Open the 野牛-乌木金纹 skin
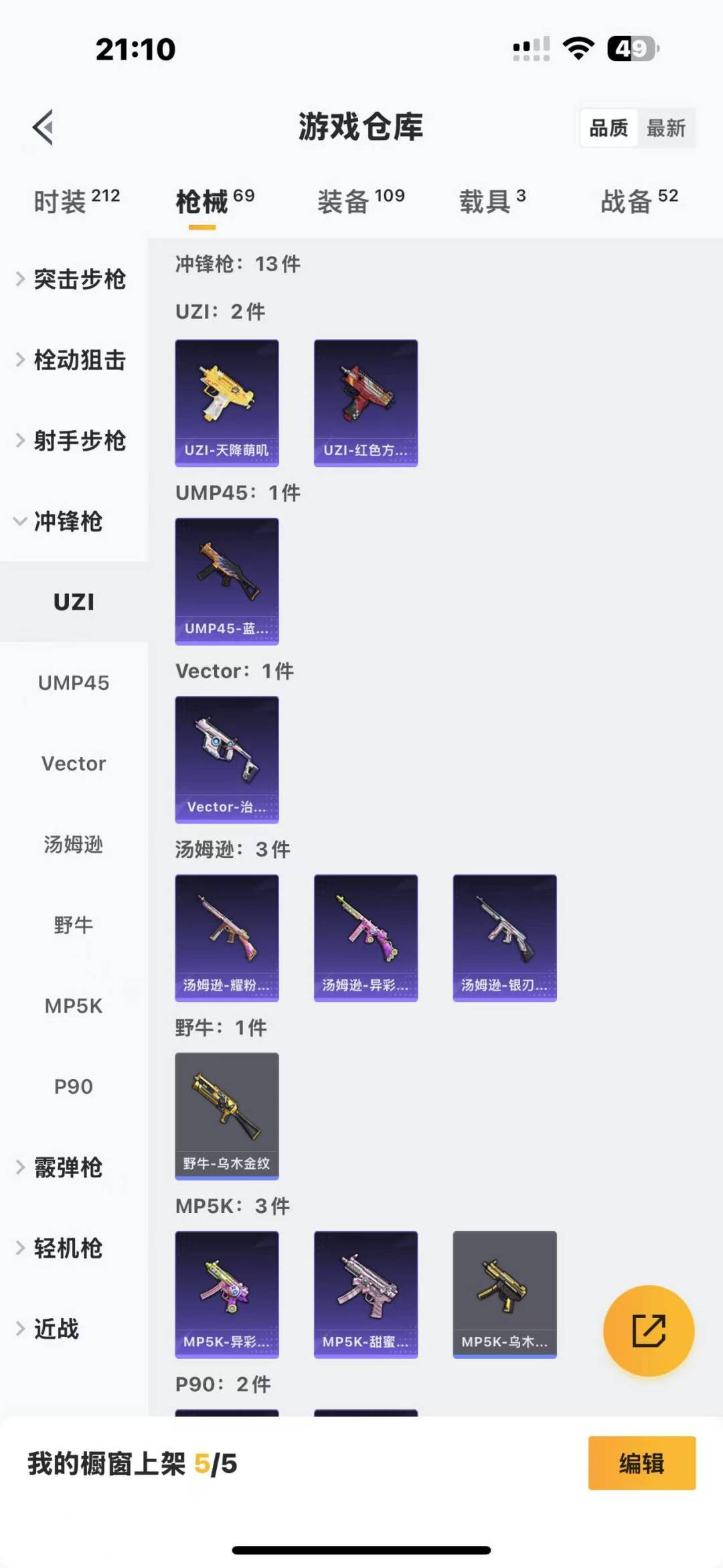This screenshot has height=1568, width=723. [x=227, y=1116]
